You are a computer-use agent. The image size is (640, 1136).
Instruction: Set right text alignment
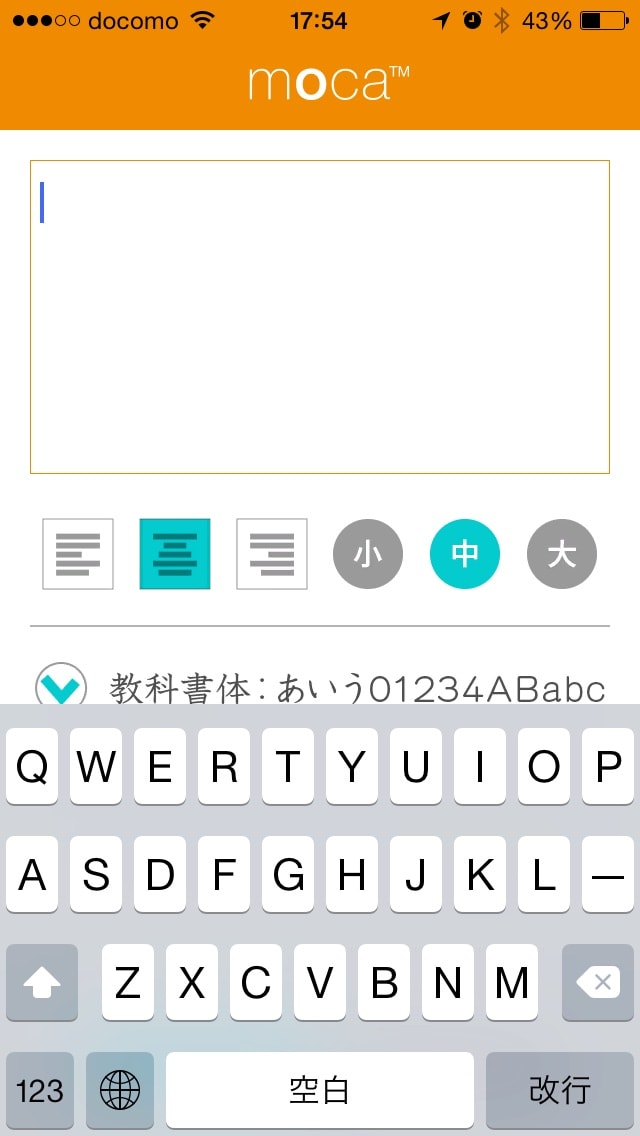pyautogui.click(x=272, y=554)
